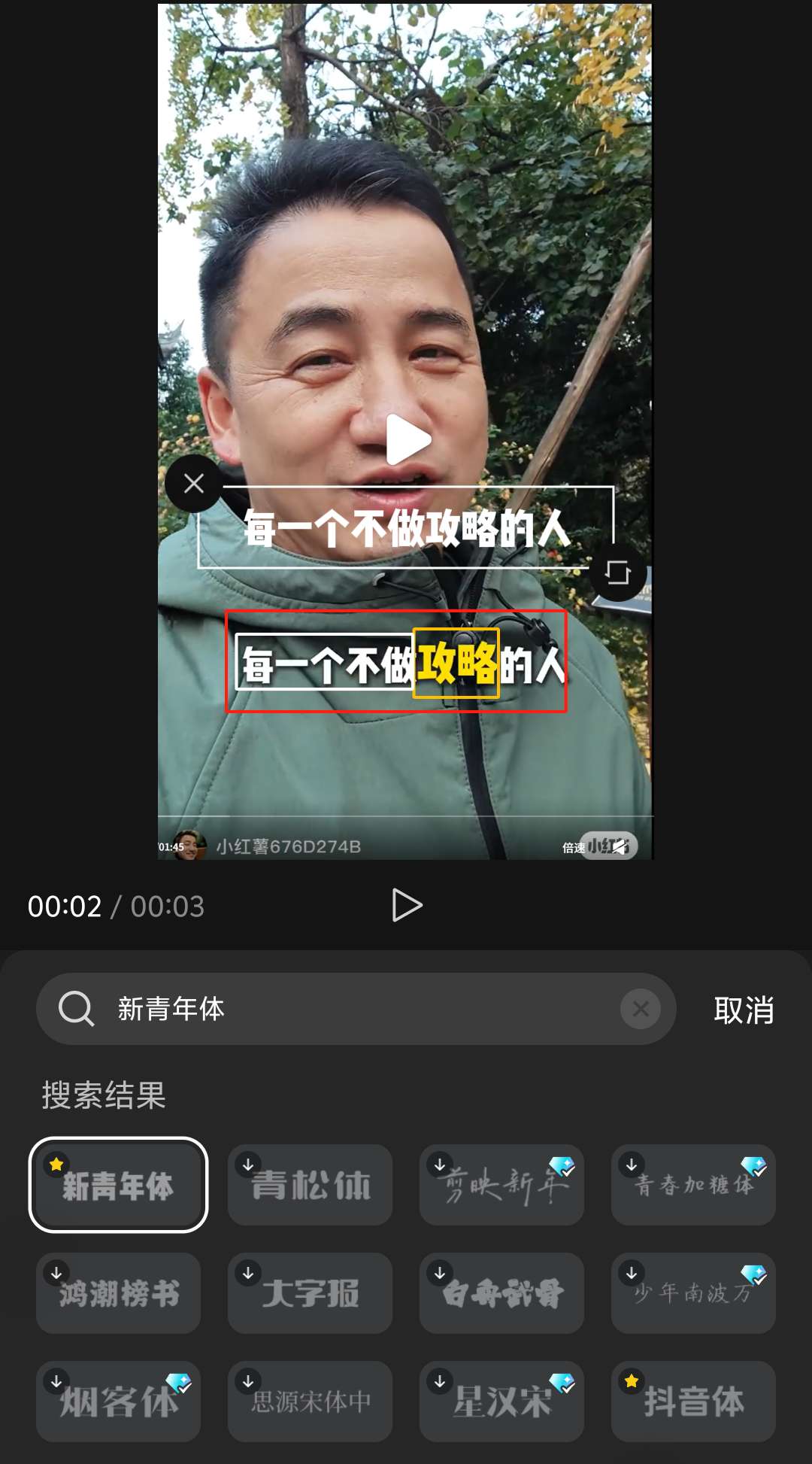
Task: Clear the font search text
Action: pyautogui.click(x=641, y=1009)
